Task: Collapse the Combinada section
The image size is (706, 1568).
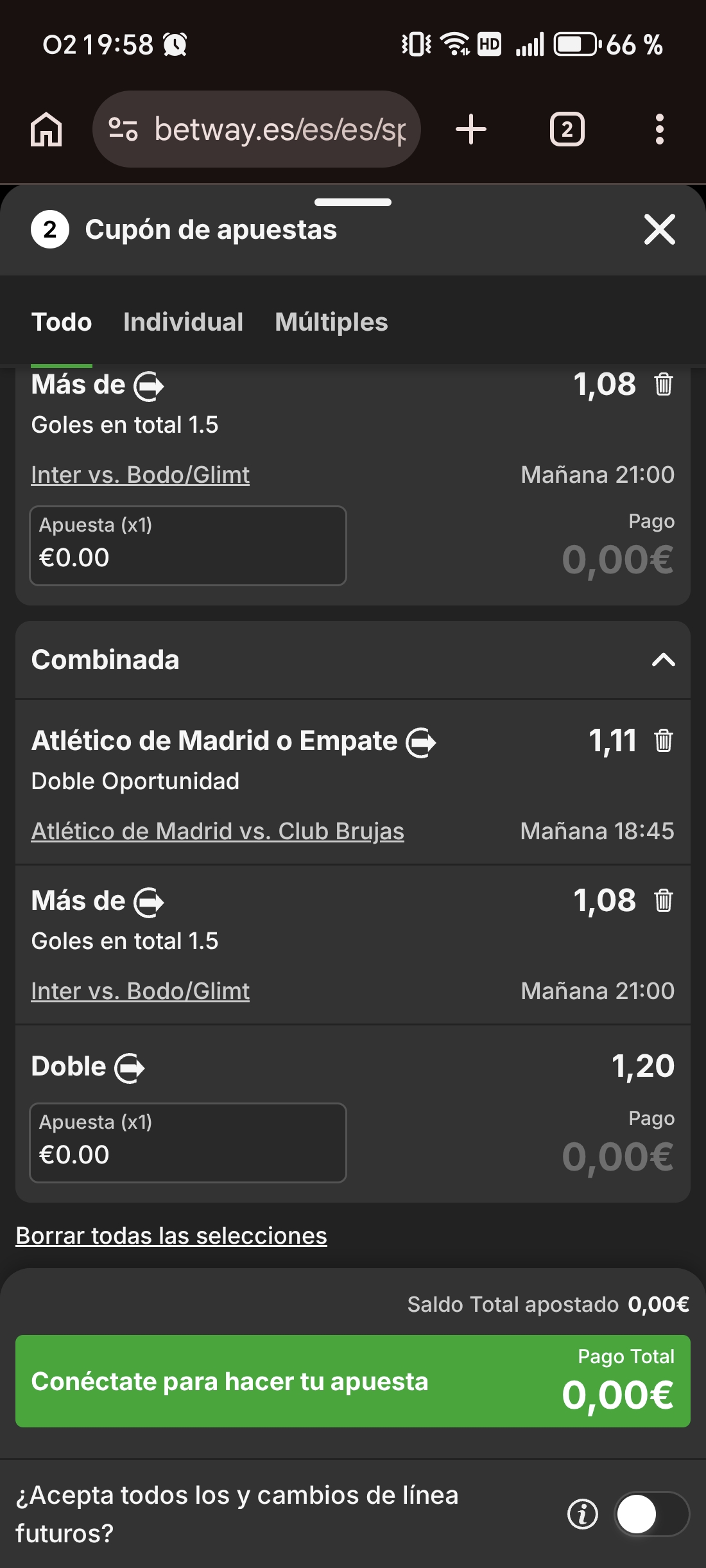Action: point(663,660)
